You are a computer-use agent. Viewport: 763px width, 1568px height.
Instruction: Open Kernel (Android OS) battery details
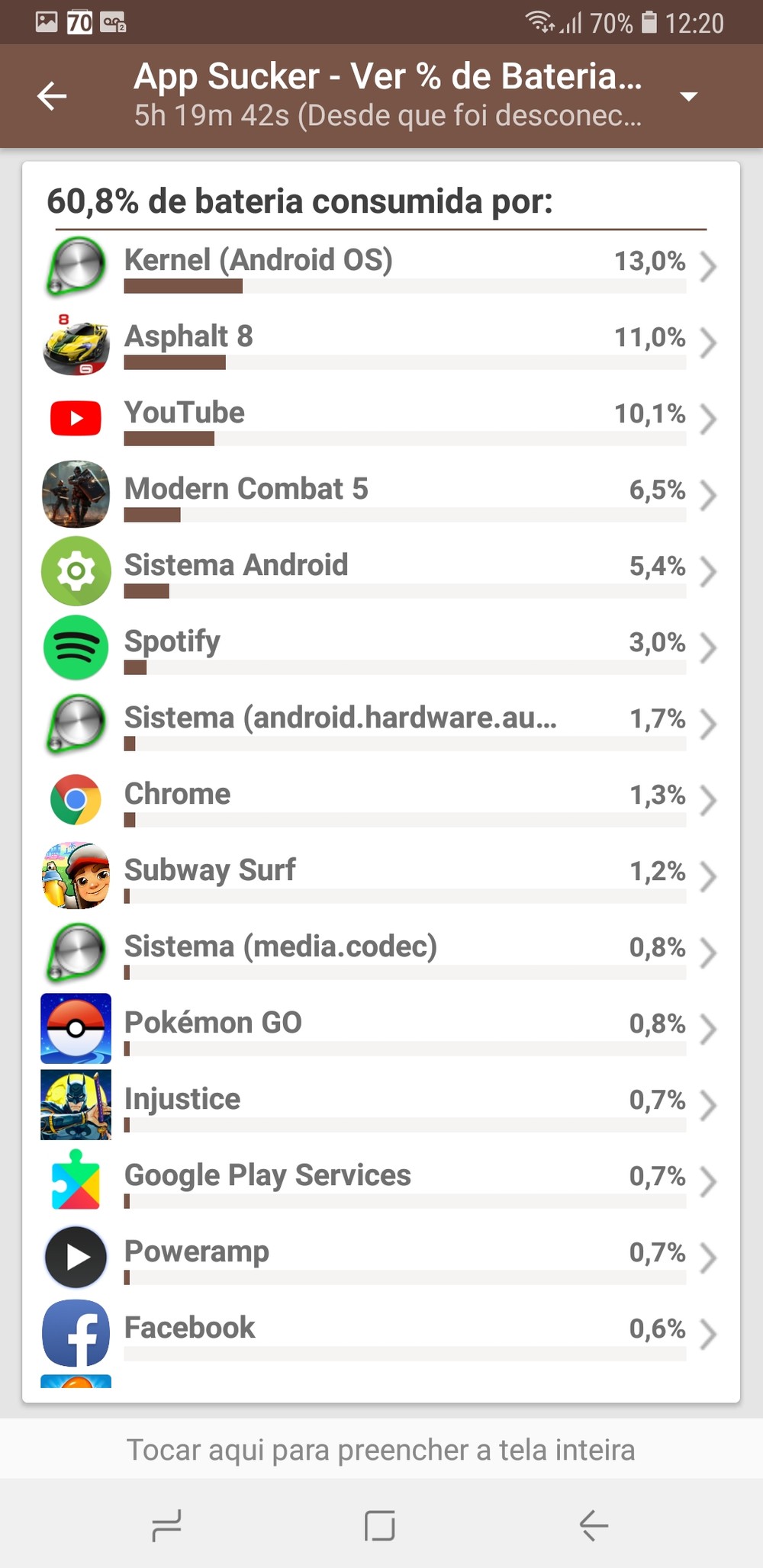381,267
